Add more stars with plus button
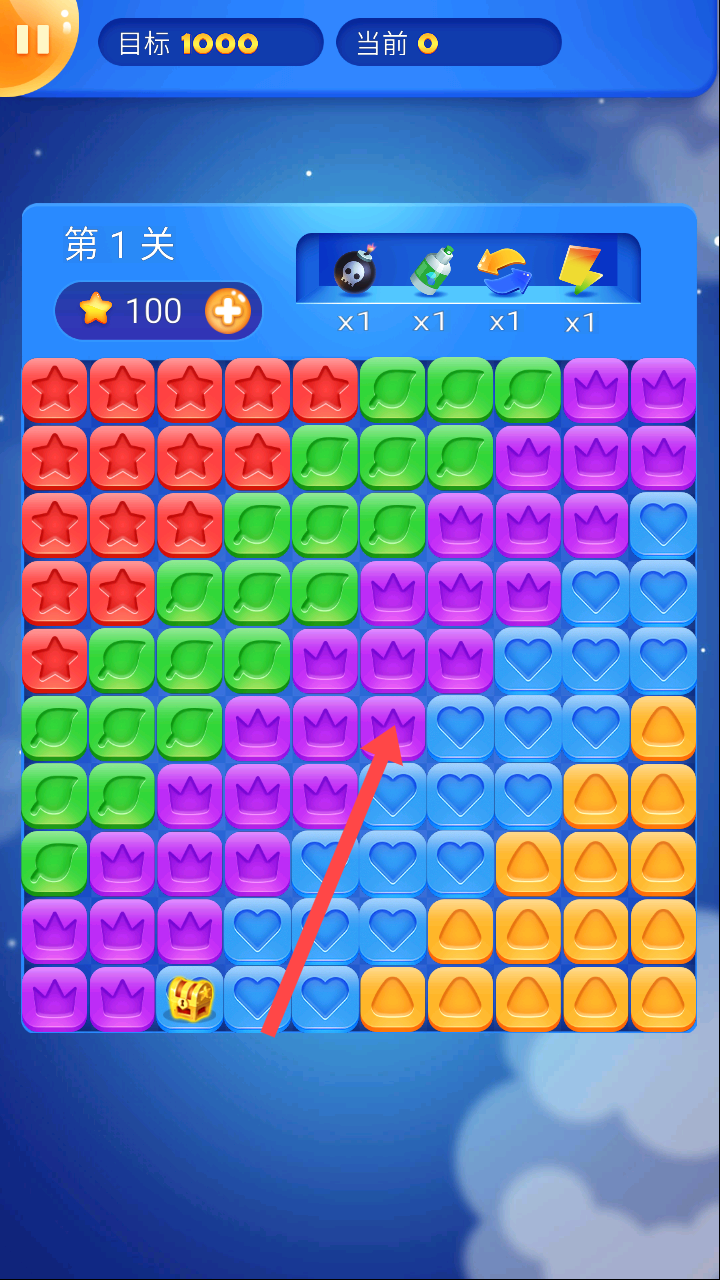720x1280 pixels. click(228, 311)
